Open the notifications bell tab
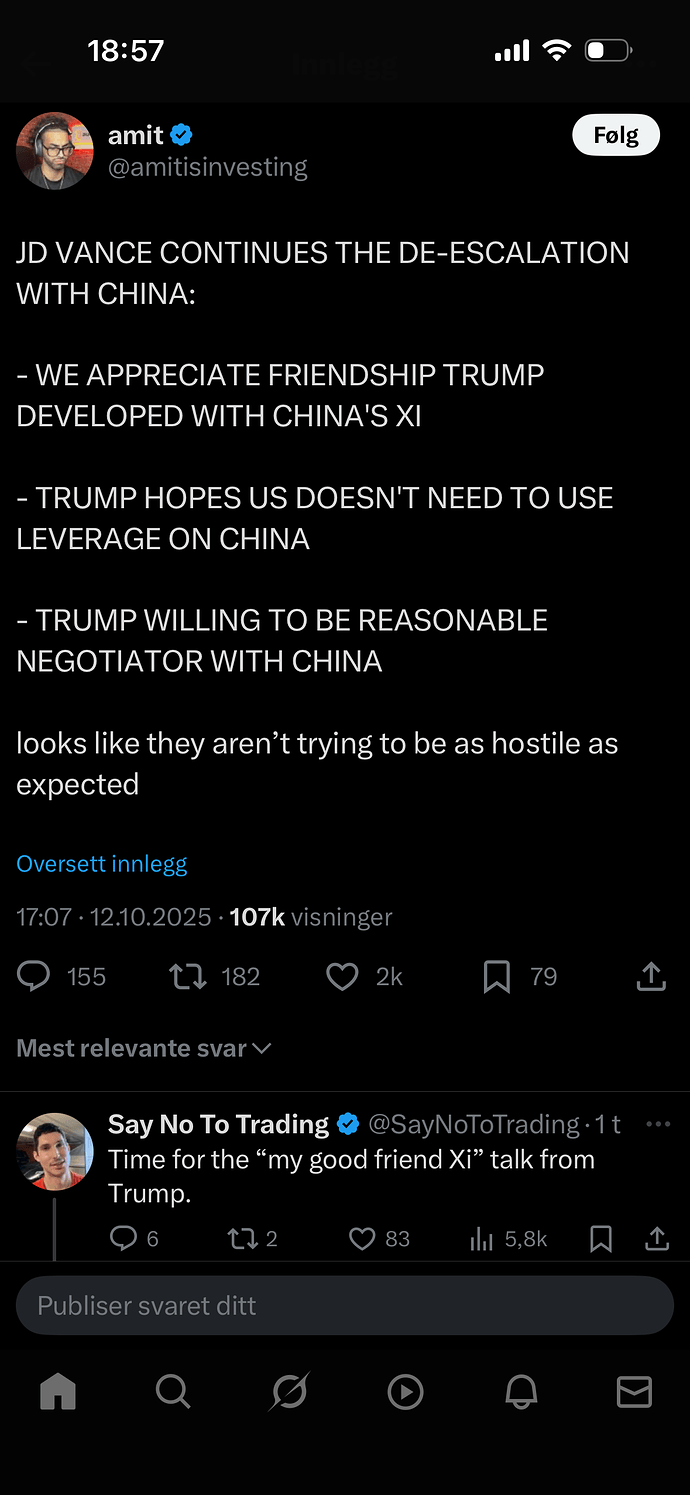The image size is (690, 1495). pos(520,1391)
